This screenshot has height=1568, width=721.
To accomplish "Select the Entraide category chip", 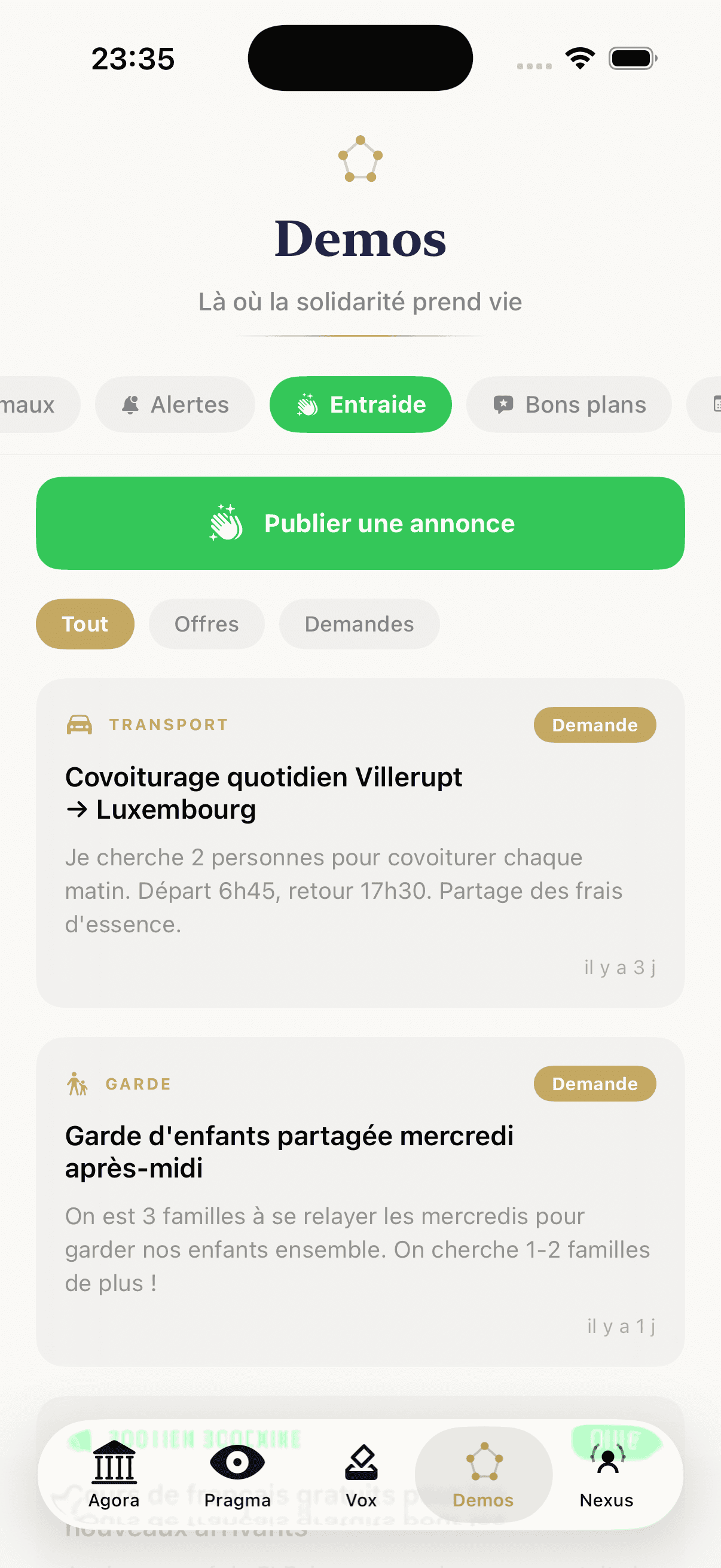I will pos(360,405).
